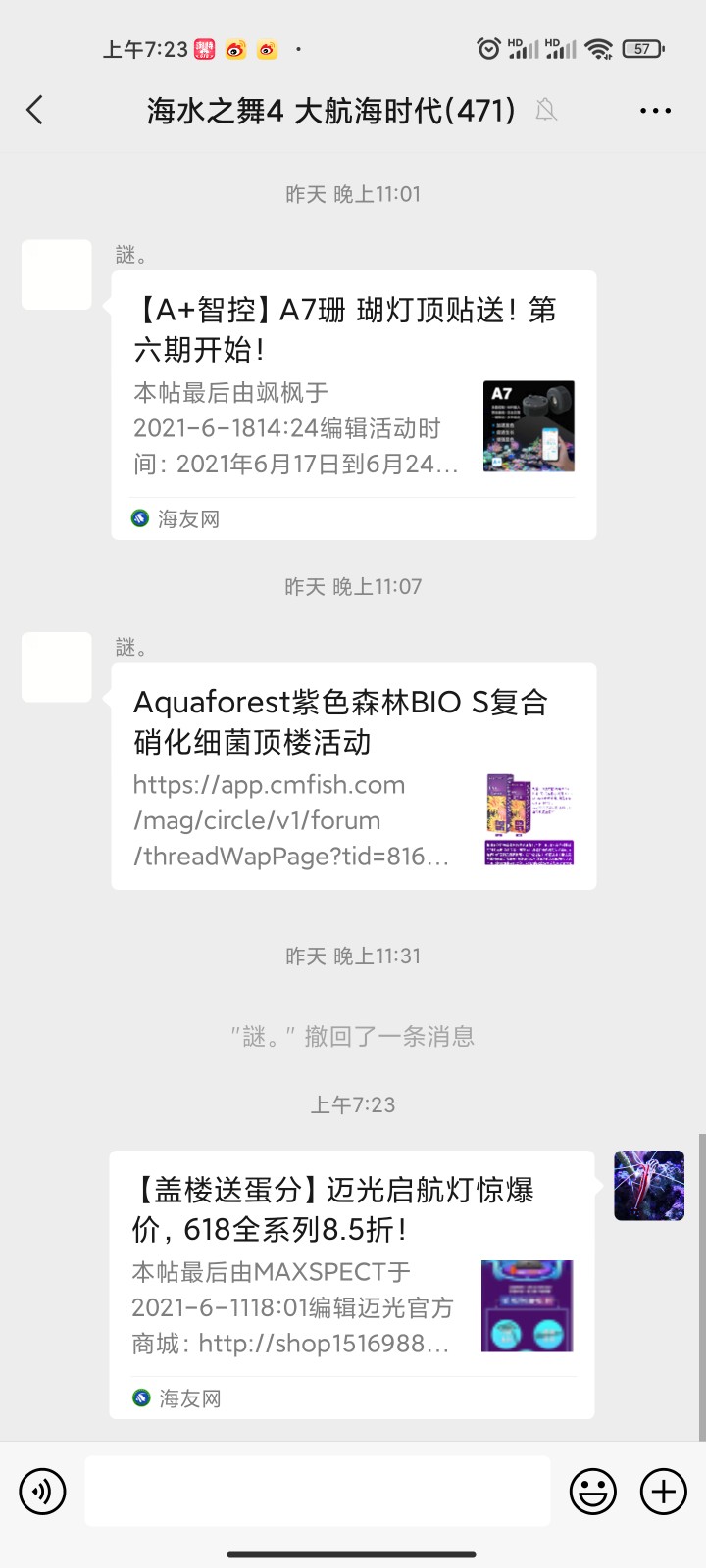
Task: View the sender avatar beside Aquaforest card
Action: 57,667
